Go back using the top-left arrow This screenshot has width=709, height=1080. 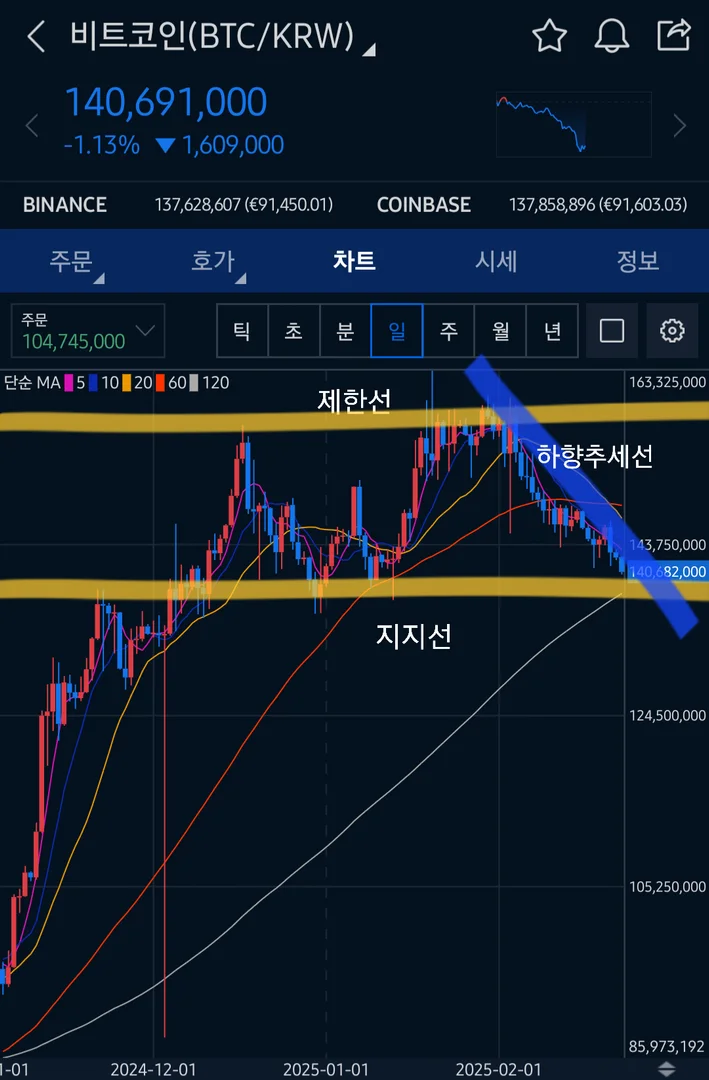pos(36,37)
